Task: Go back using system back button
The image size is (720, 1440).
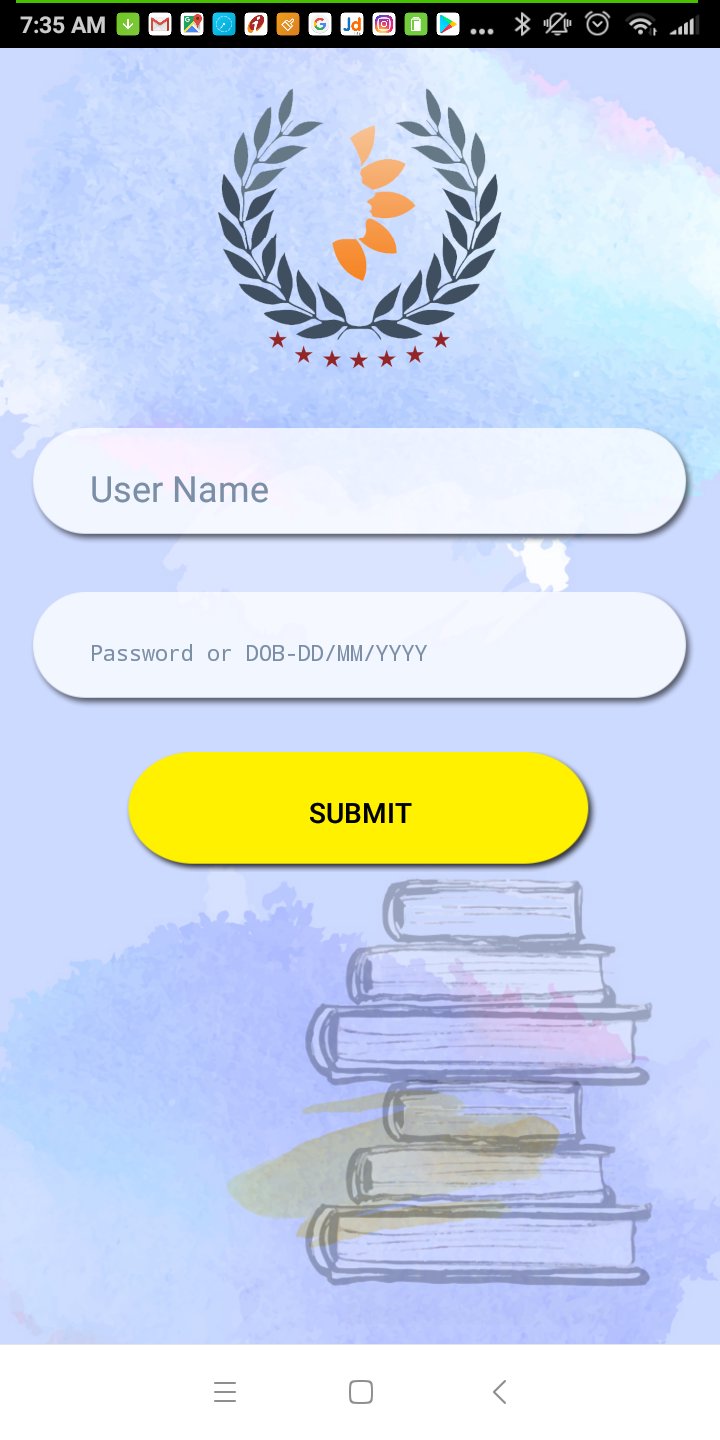Action: (x=499, y=1392)
